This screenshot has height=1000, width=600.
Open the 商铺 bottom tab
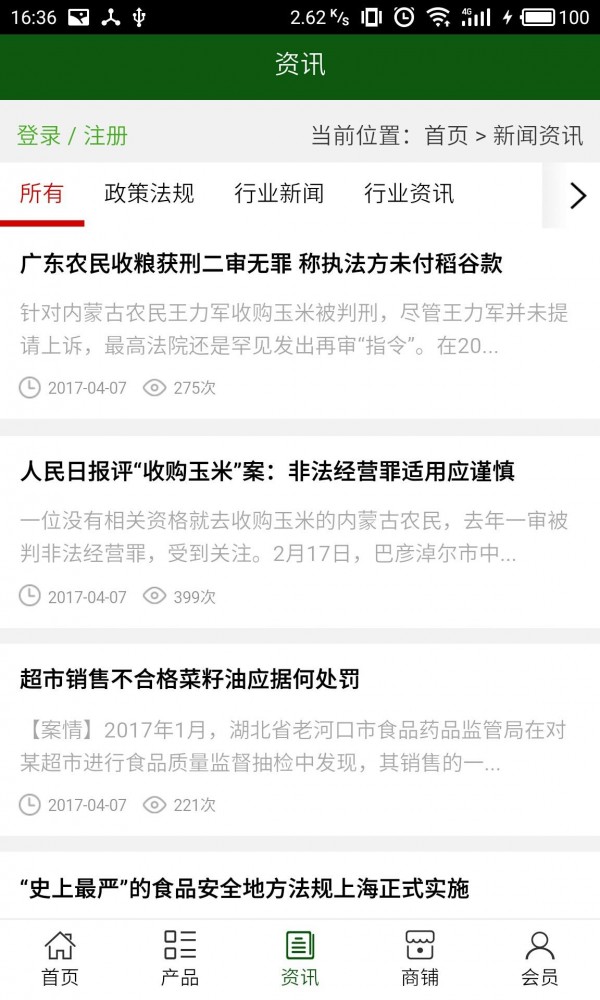point(420,958)
